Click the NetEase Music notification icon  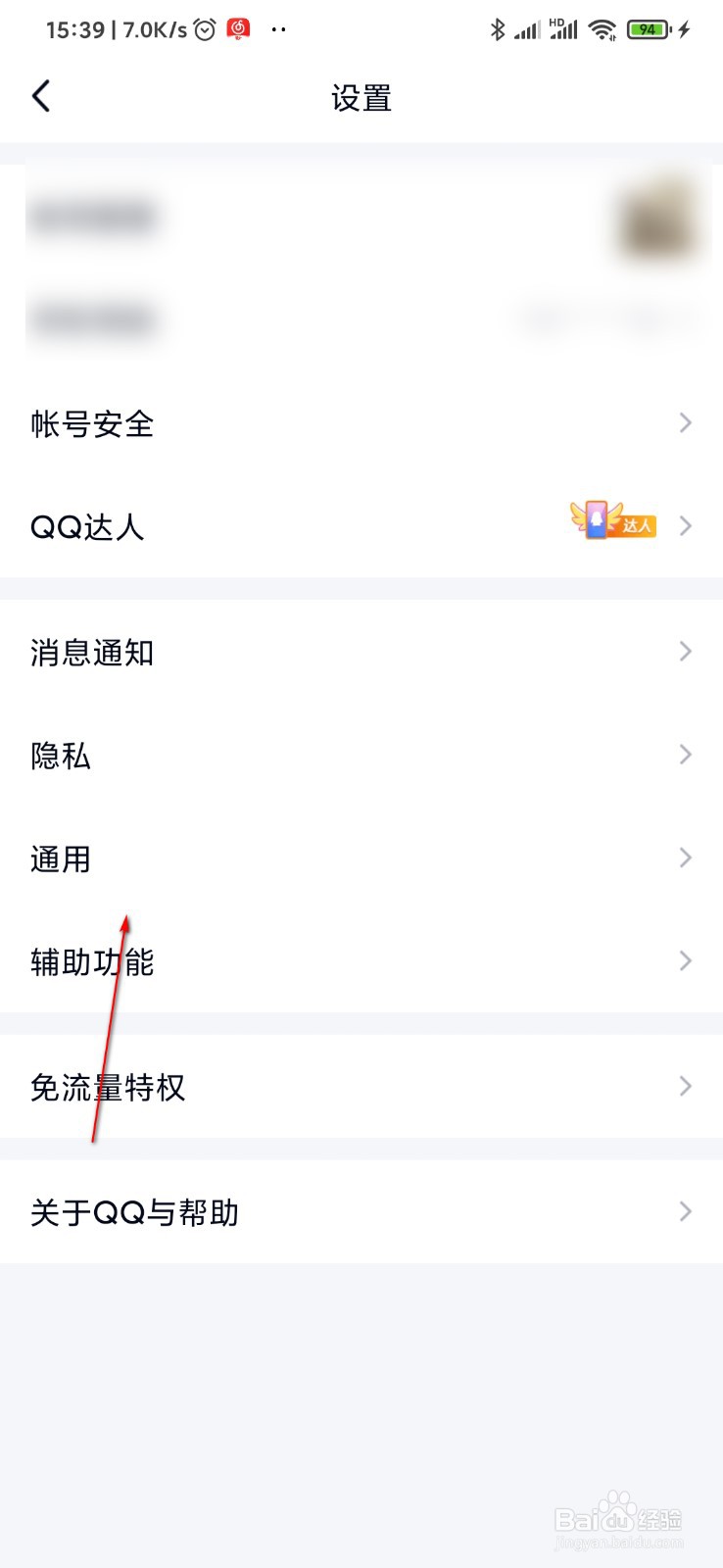[x=238, y=28]
